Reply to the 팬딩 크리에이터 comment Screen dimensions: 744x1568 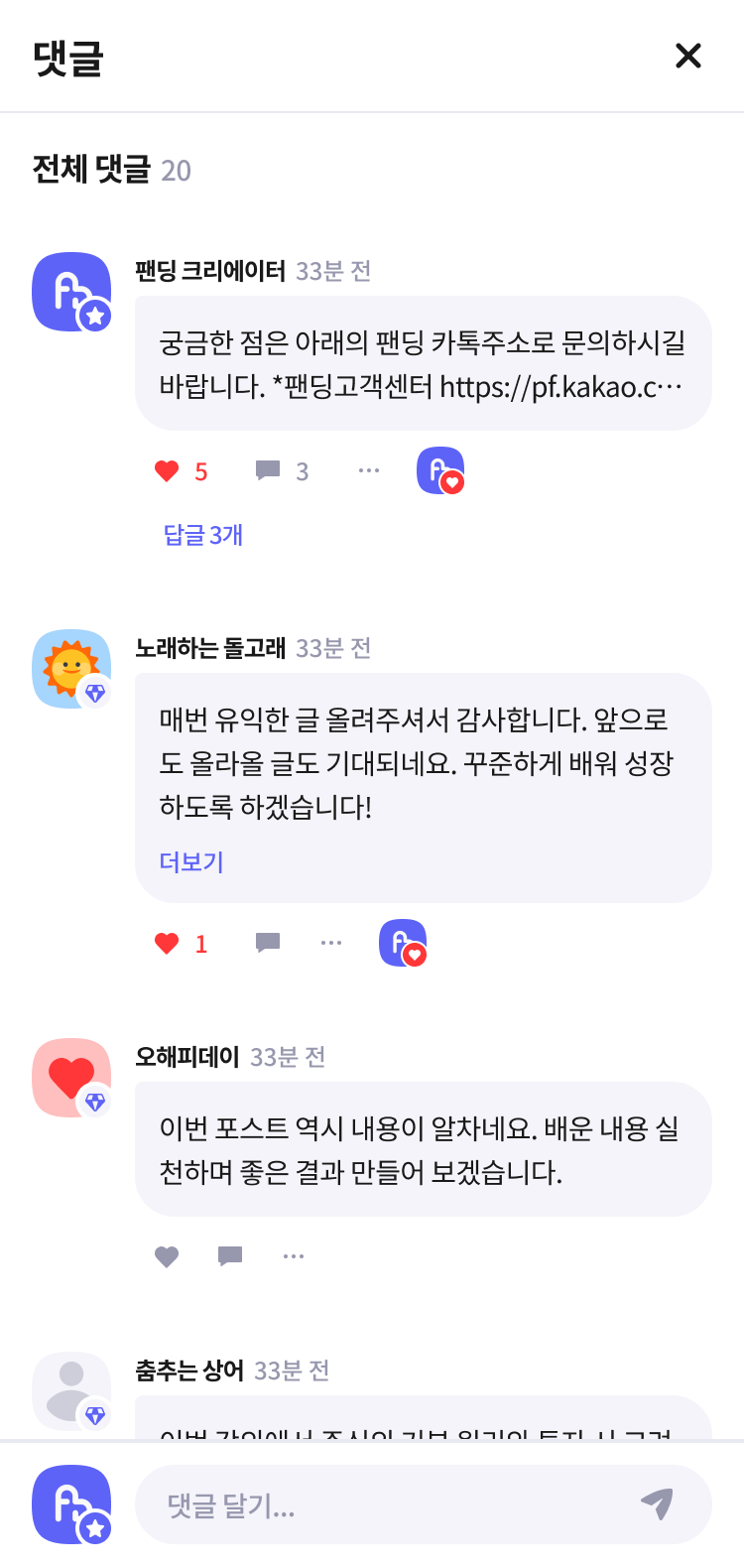(x=268, y=471)
